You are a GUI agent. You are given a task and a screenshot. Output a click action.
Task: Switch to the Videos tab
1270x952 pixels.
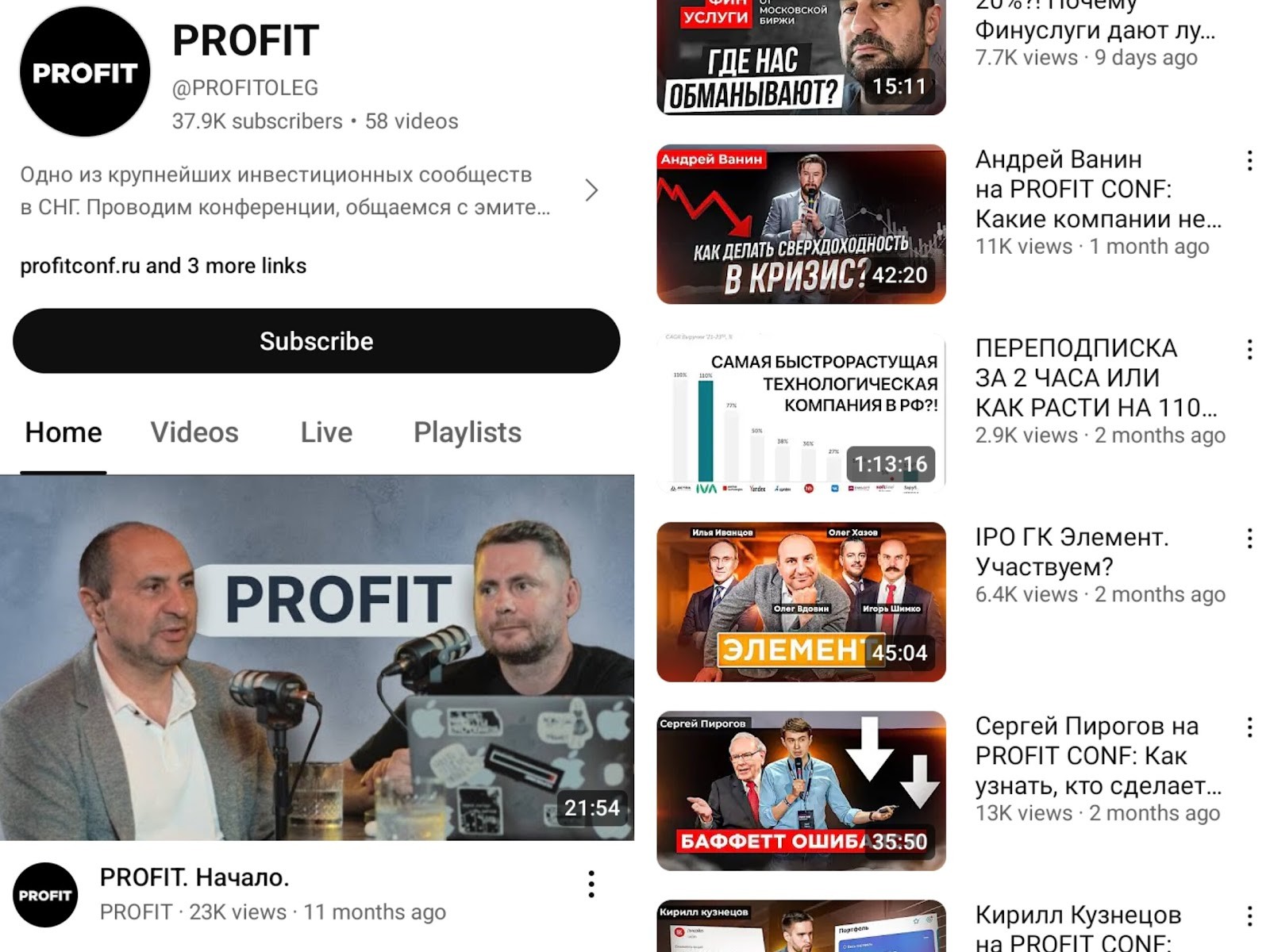point(194,432)
